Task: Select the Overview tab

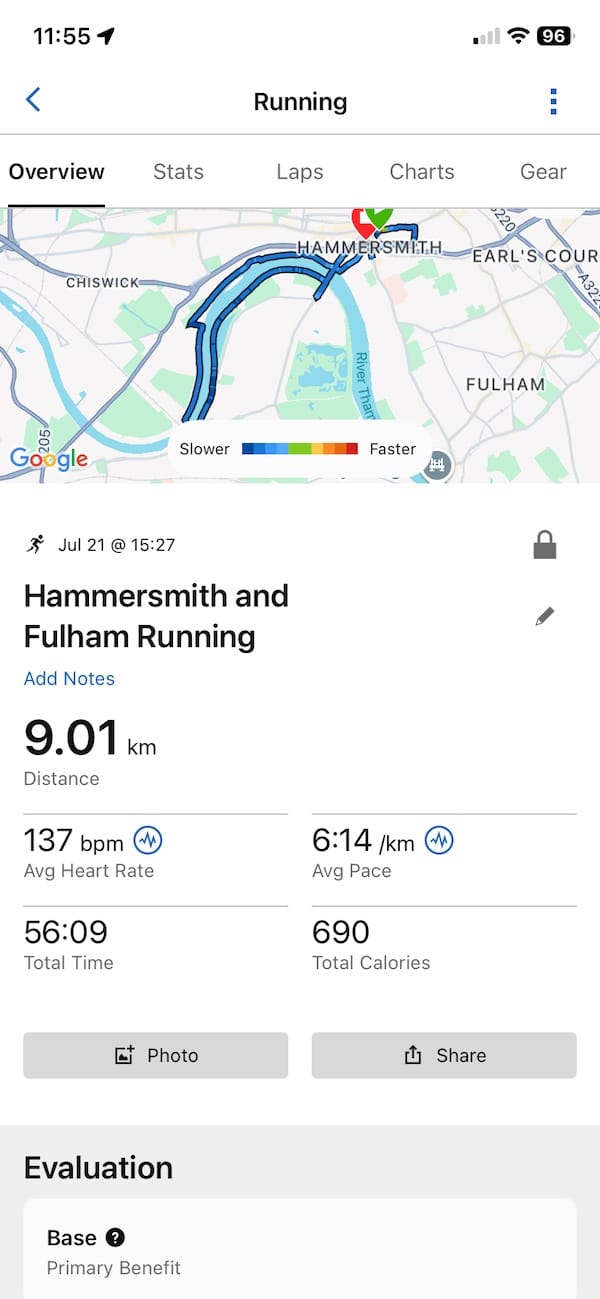Action: pyautogui.click(x=57, y=172)
